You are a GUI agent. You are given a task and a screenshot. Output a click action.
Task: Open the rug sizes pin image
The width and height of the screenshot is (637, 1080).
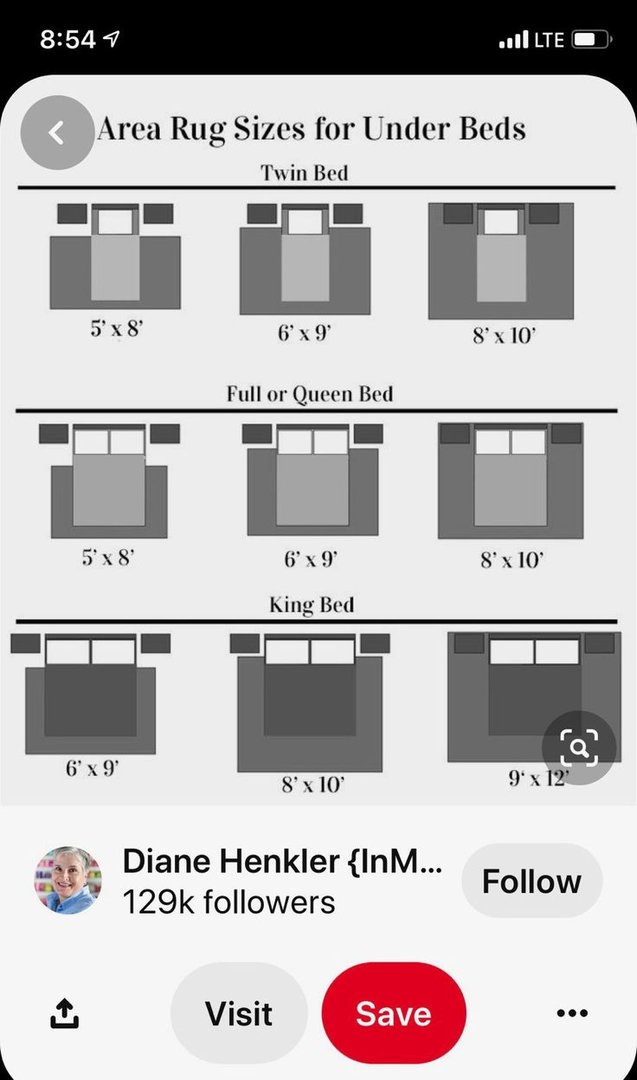[318, 439]
